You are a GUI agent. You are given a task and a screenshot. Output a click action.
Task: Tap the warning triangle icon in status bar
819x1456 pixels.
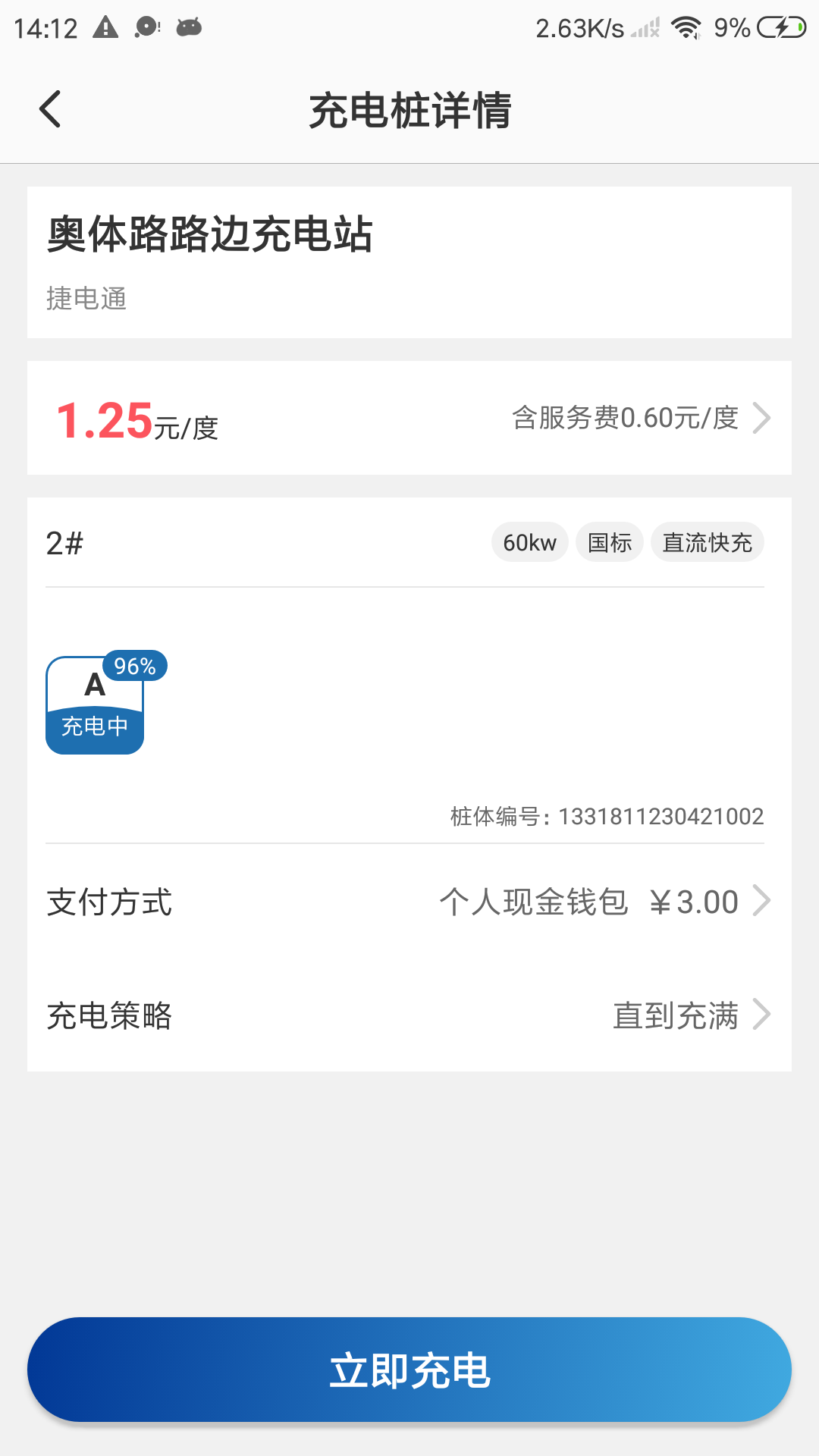tap(105, 27)
